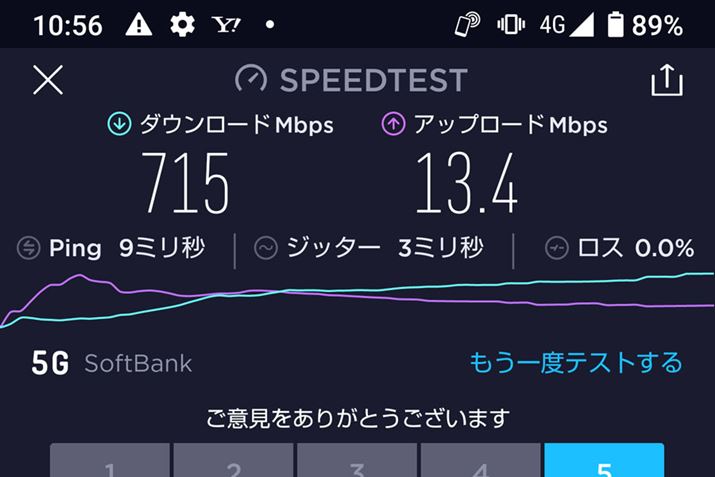The width and height of the screenshot is (715, 477).
Task: Choose rating 3
Action: 357,464
